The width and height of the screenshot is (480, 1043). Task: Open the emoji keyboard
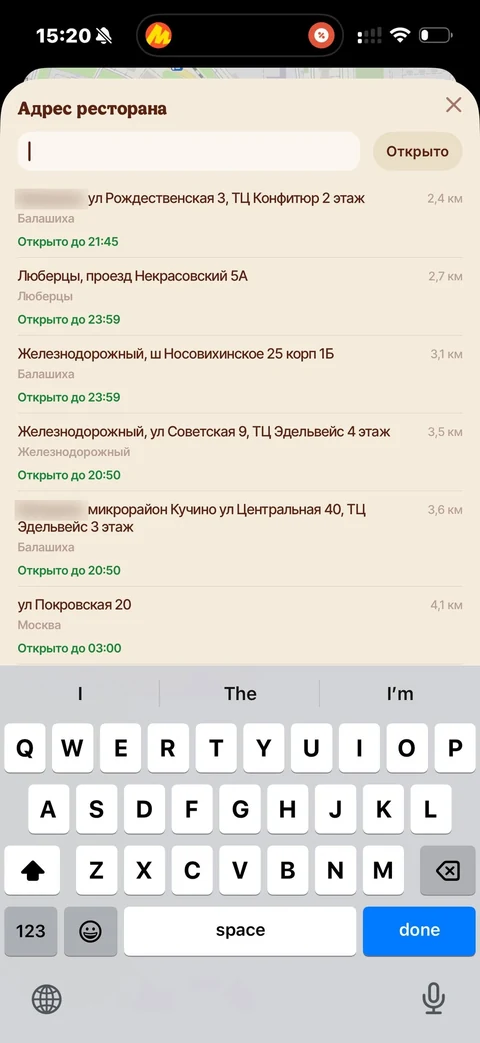click(x=90, y=931)
